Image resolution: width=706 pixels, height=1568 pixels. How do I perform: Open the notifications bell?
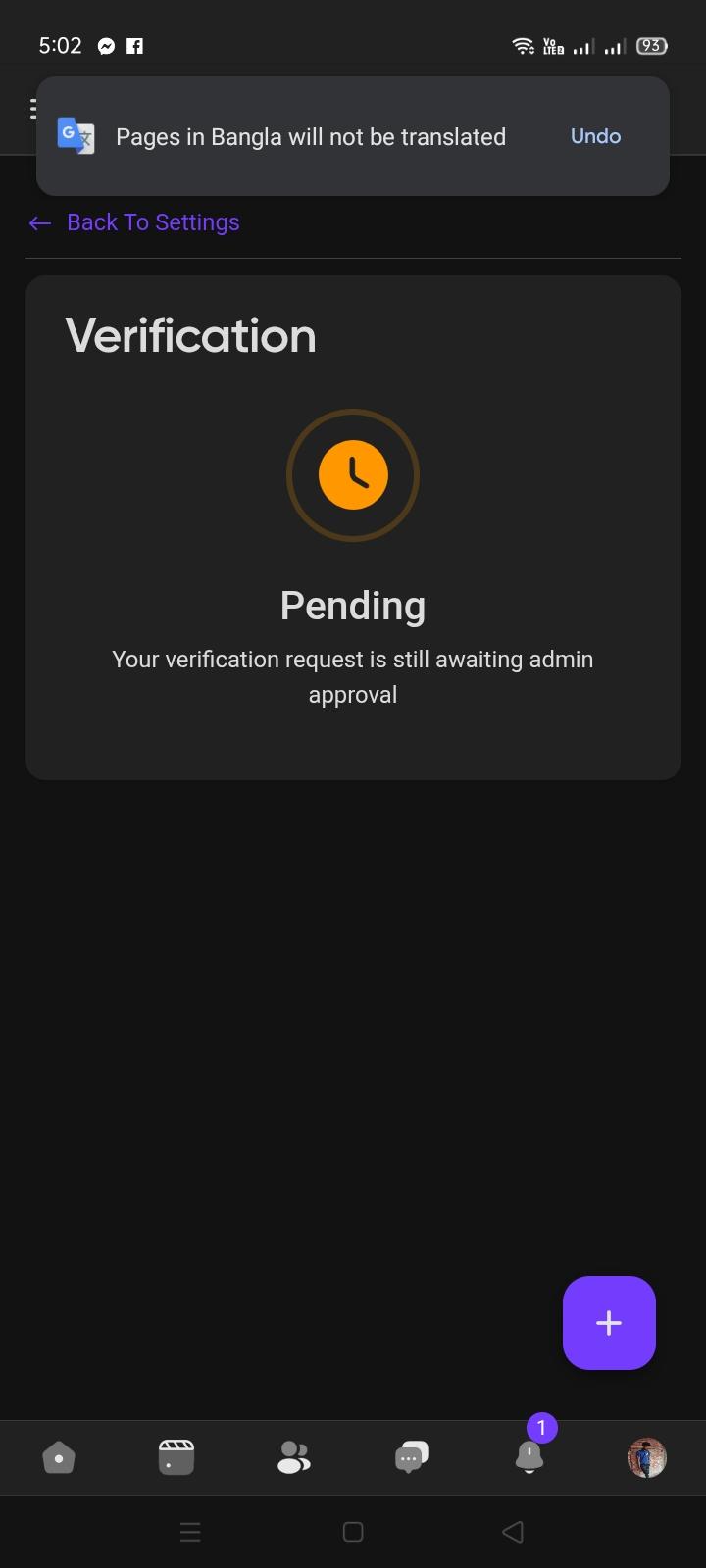click(529, 1457)
